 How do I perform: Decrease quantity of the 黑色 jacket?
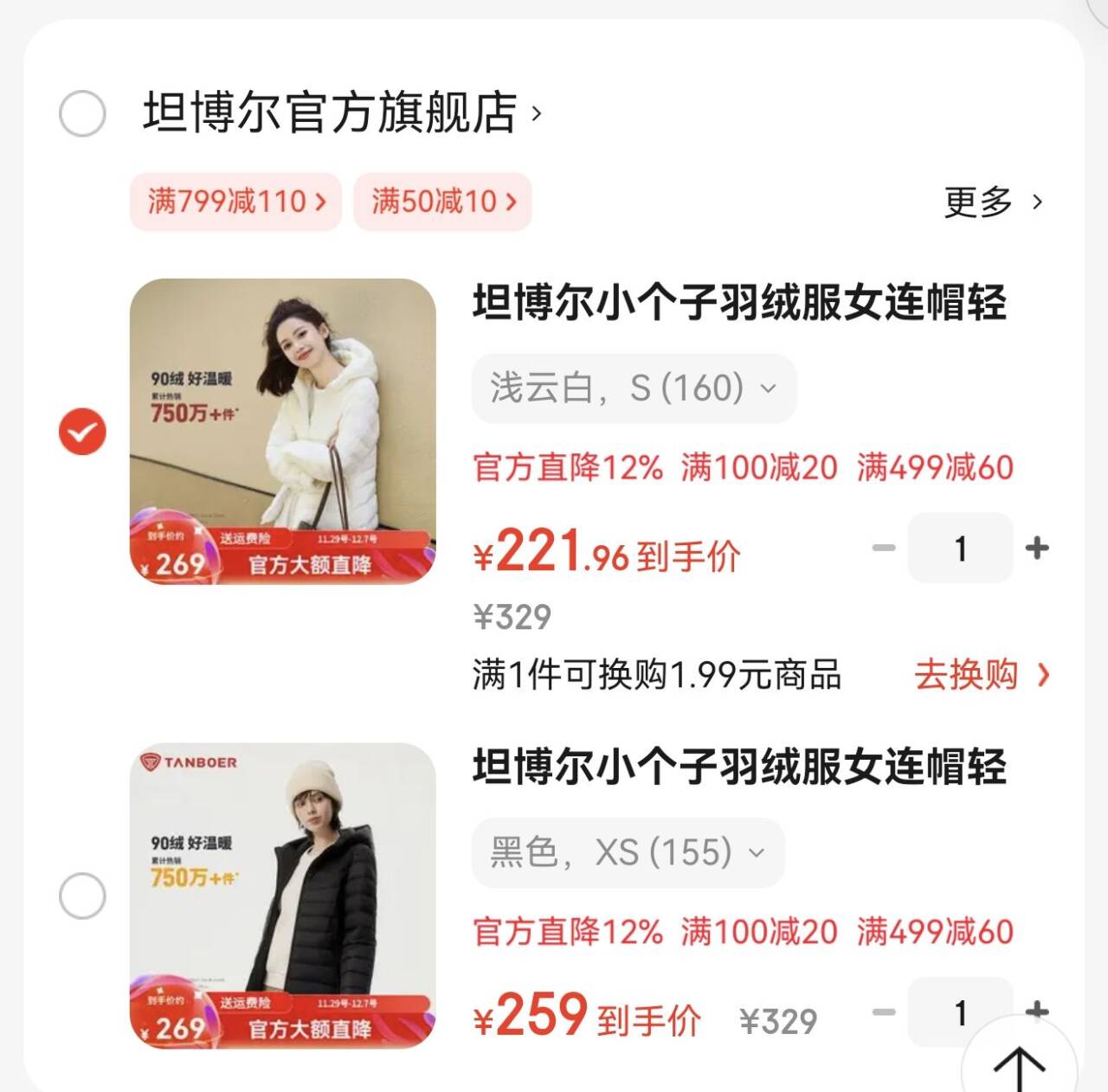coord(883,1012)
